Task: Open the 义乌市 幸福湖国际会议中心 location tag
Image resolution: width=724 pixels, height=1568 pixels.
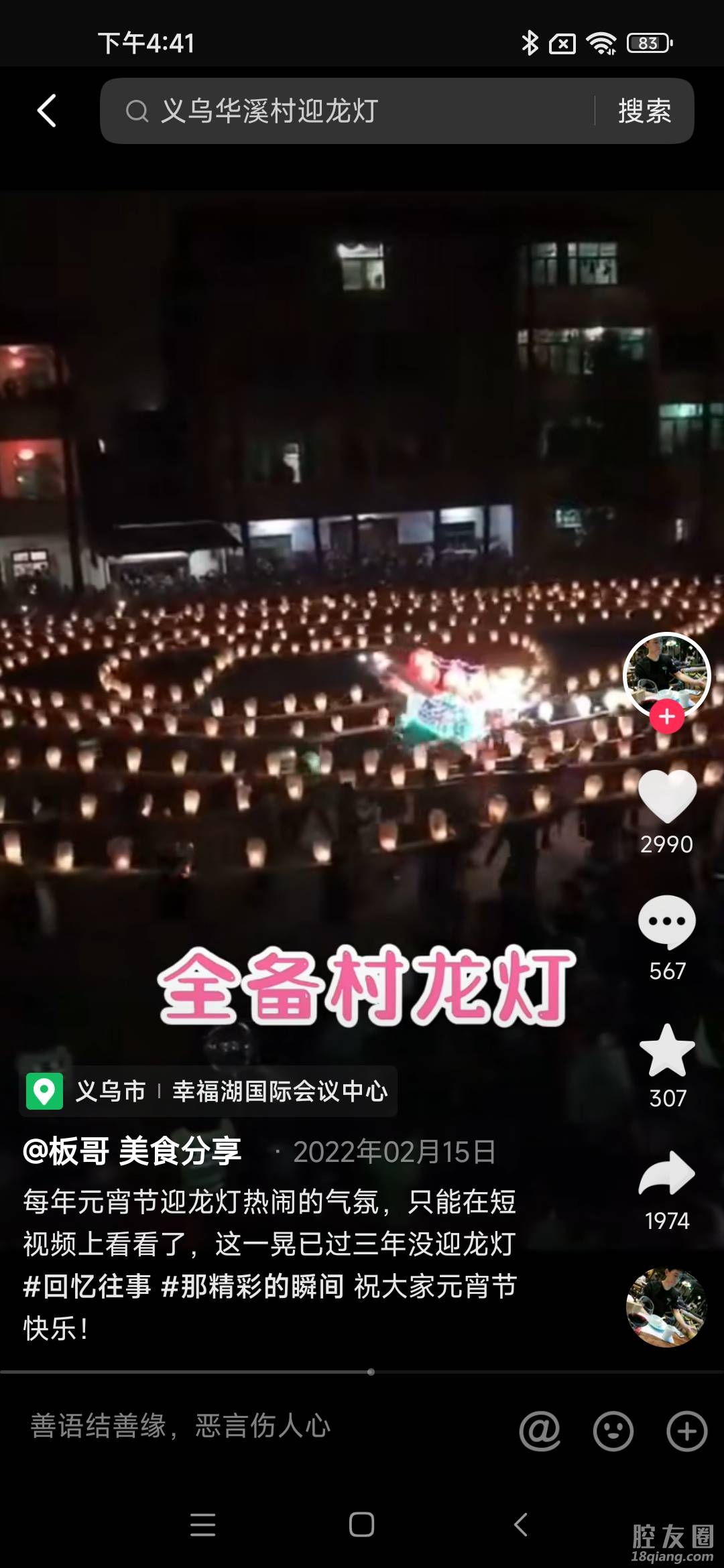Action: 209,1091
